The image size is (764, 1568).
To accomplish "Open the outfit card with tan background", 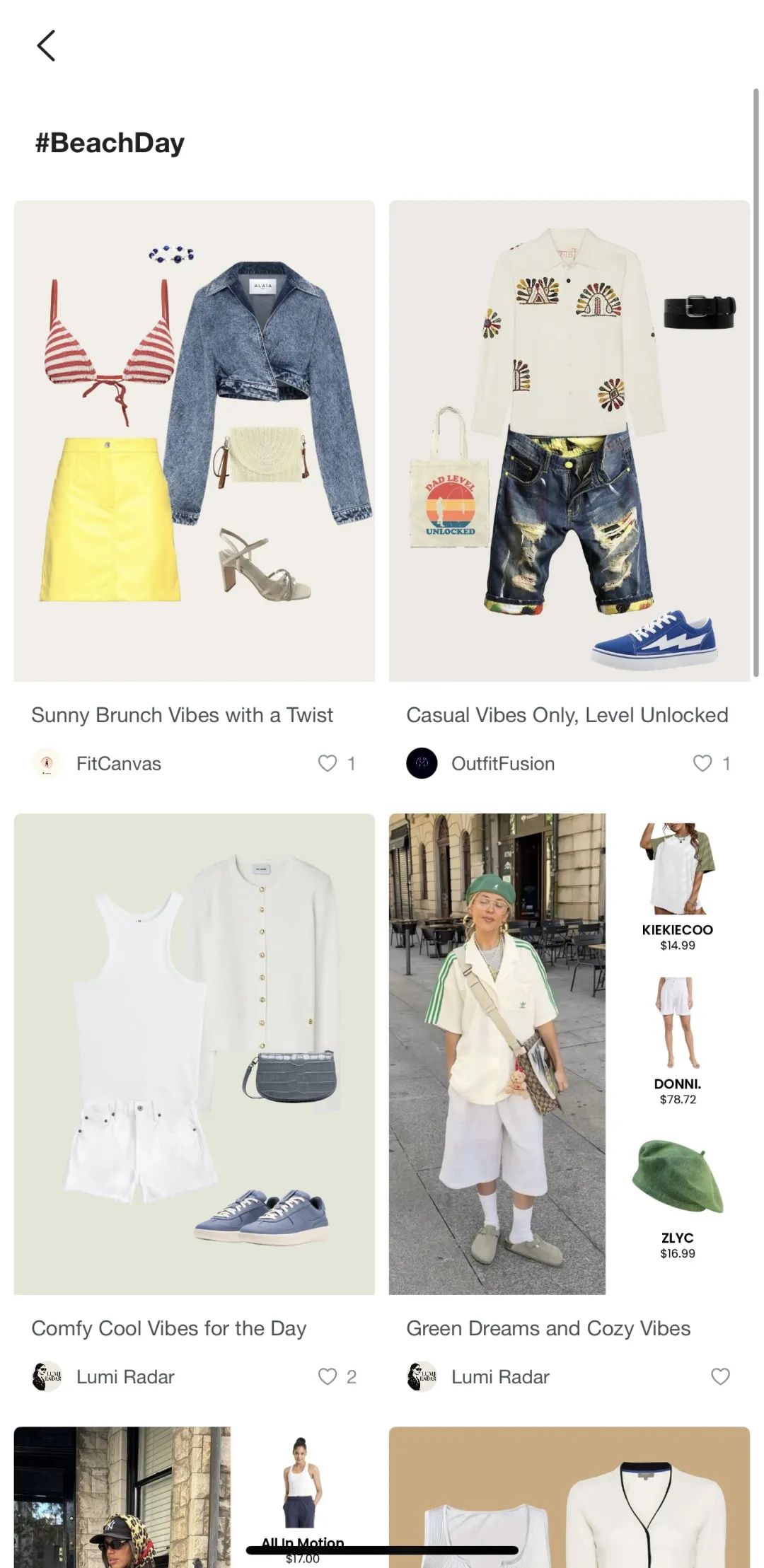I will tap(569, 1492).
